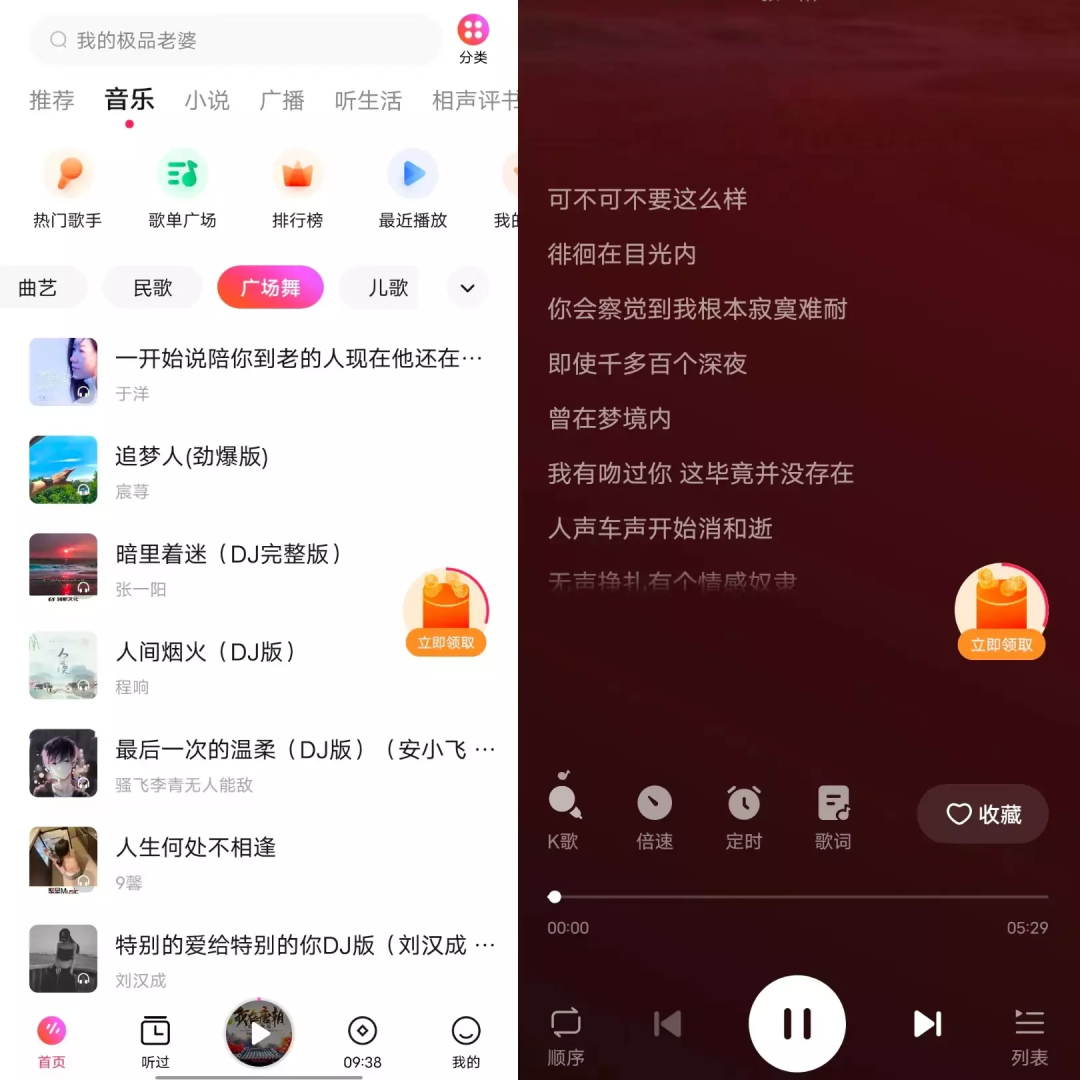Open the 倍速 playback speed option
1080x1080 pixels.
tap(654, 816)
